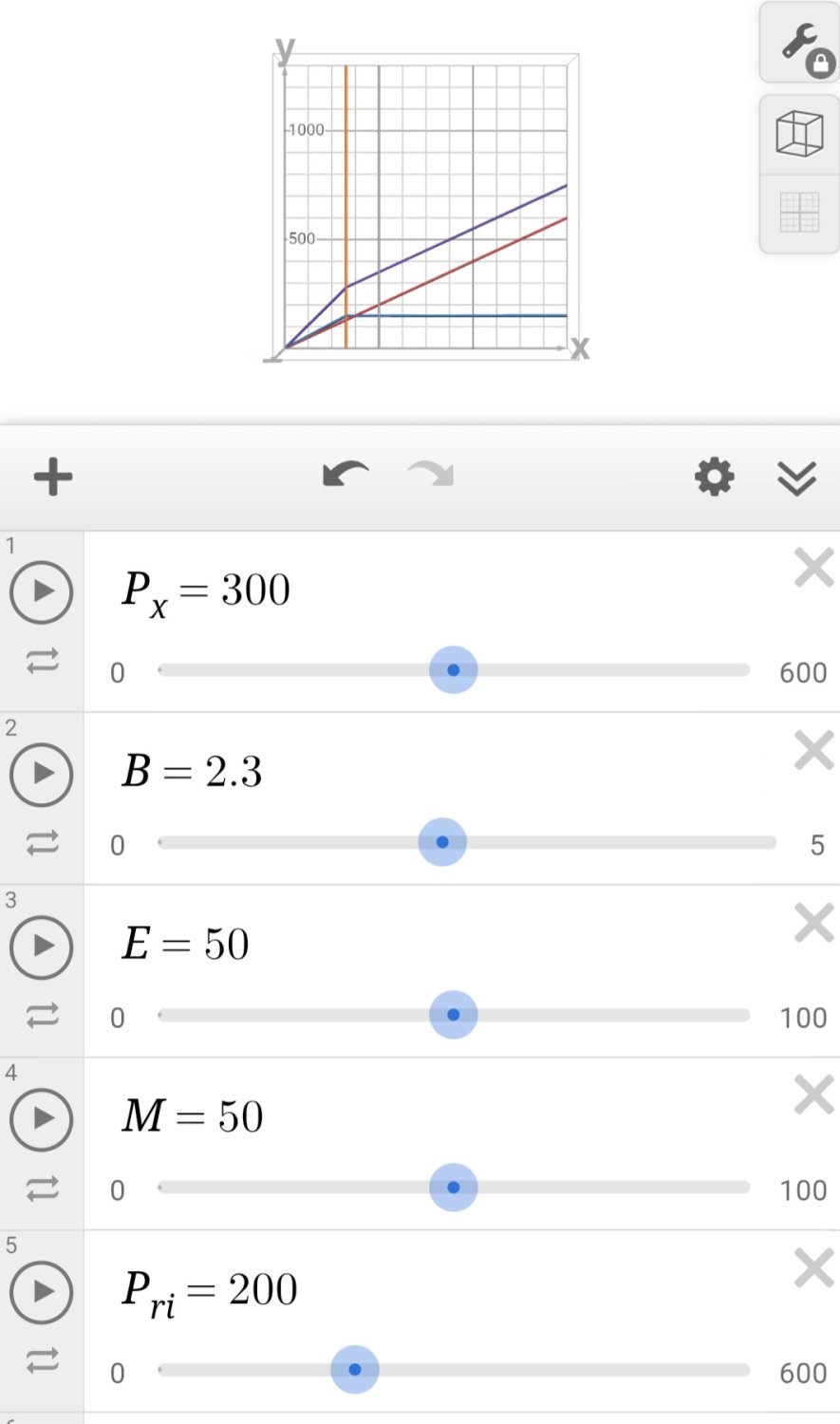
Task: Play the P_ri slider animation
Action: 42,1291
